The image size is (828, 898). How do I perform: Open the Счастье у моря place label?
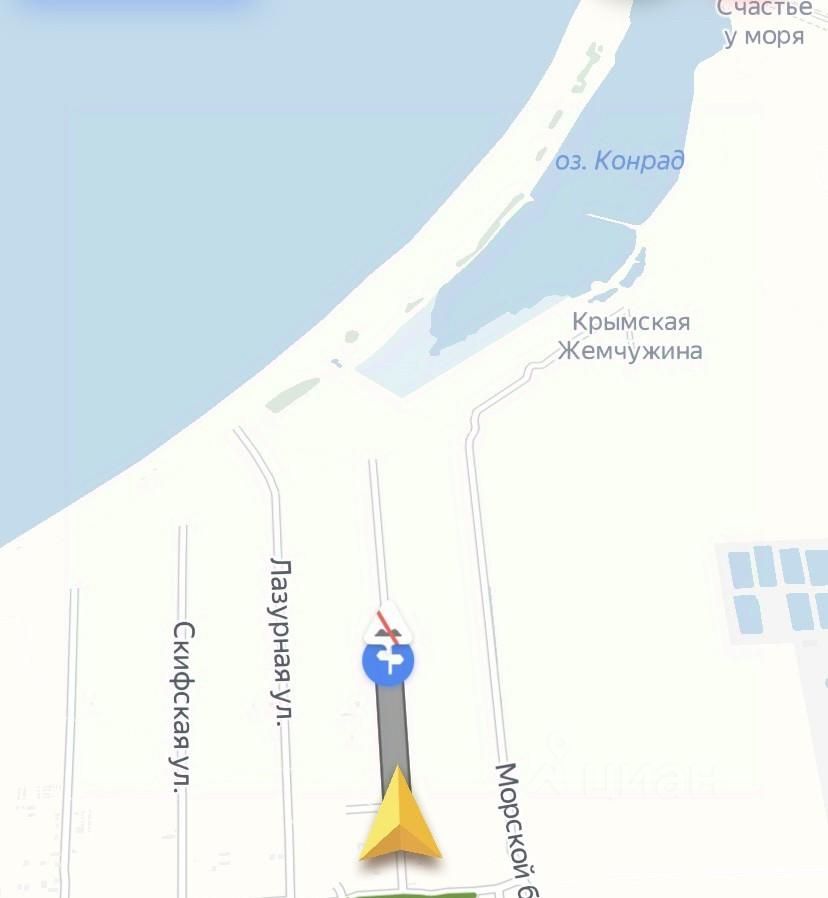(x=764, y=22)
